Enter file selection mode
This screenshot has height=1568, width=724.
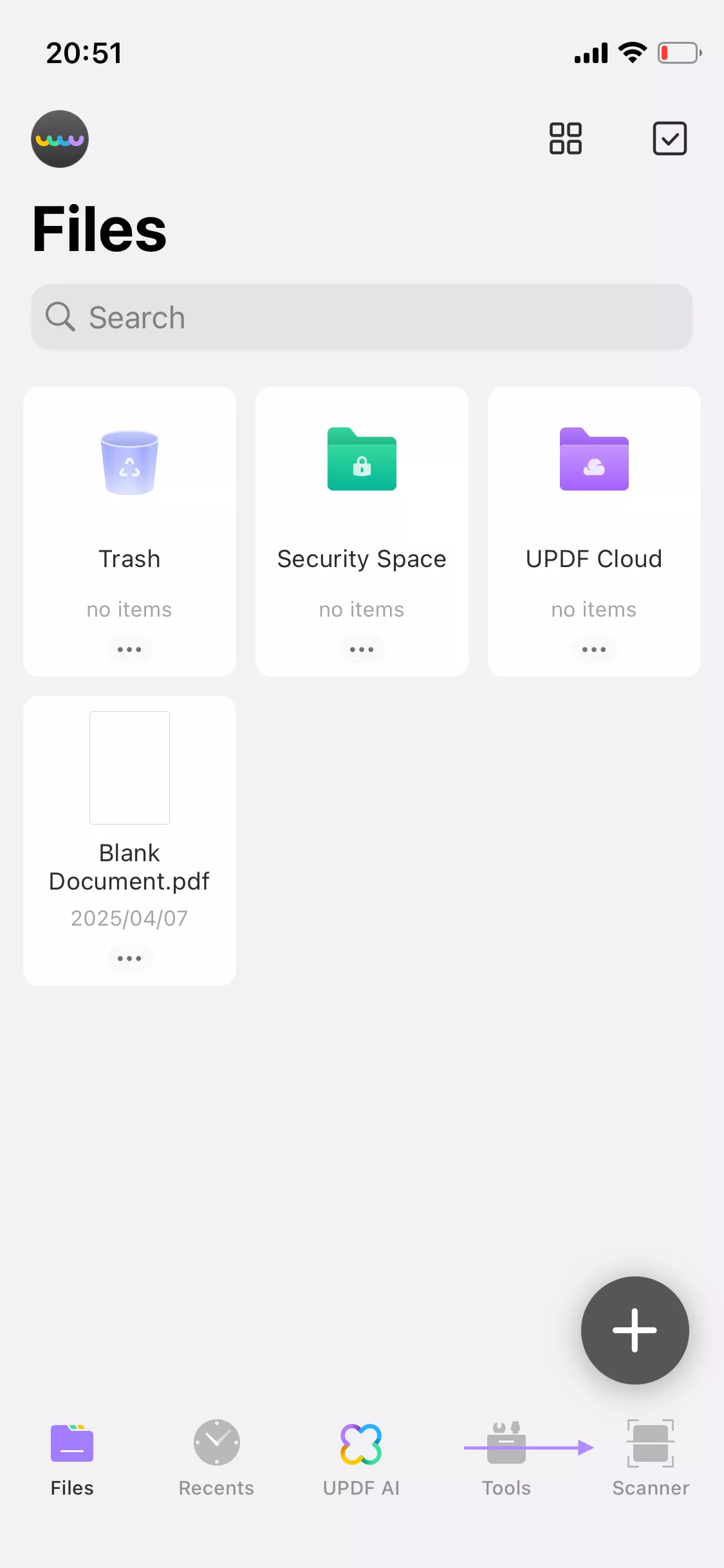[x=669, y=138]
